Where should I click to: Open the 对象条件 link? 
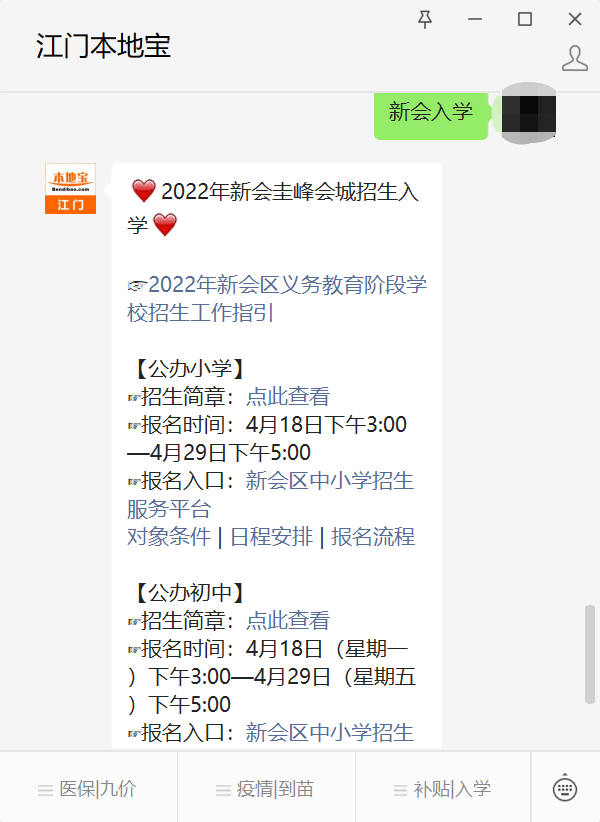click(169, 537)
